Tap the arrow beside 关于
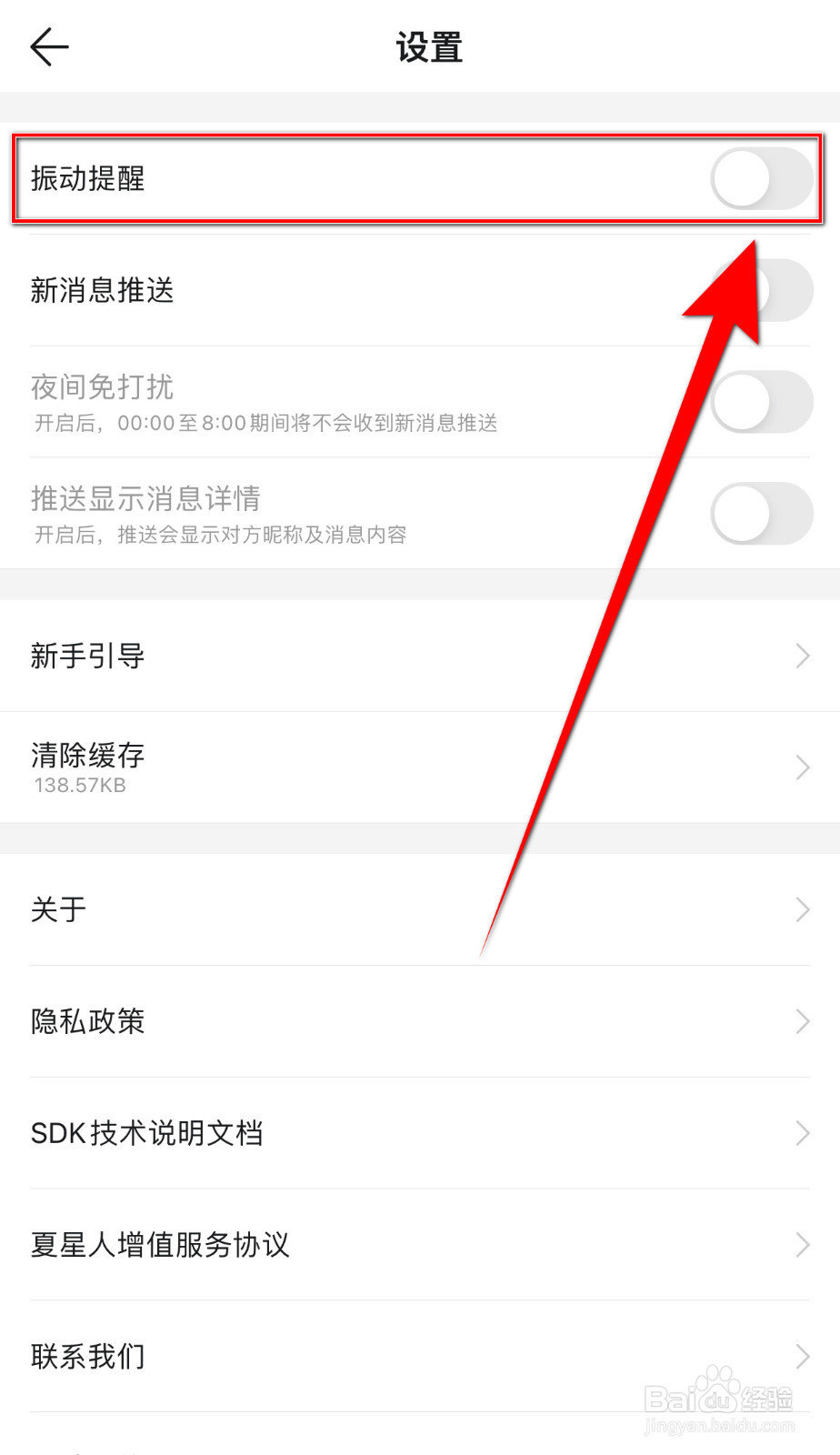The width and height of the screenshot is (840, 1455). pyautogui.click(x=803, y=909)
